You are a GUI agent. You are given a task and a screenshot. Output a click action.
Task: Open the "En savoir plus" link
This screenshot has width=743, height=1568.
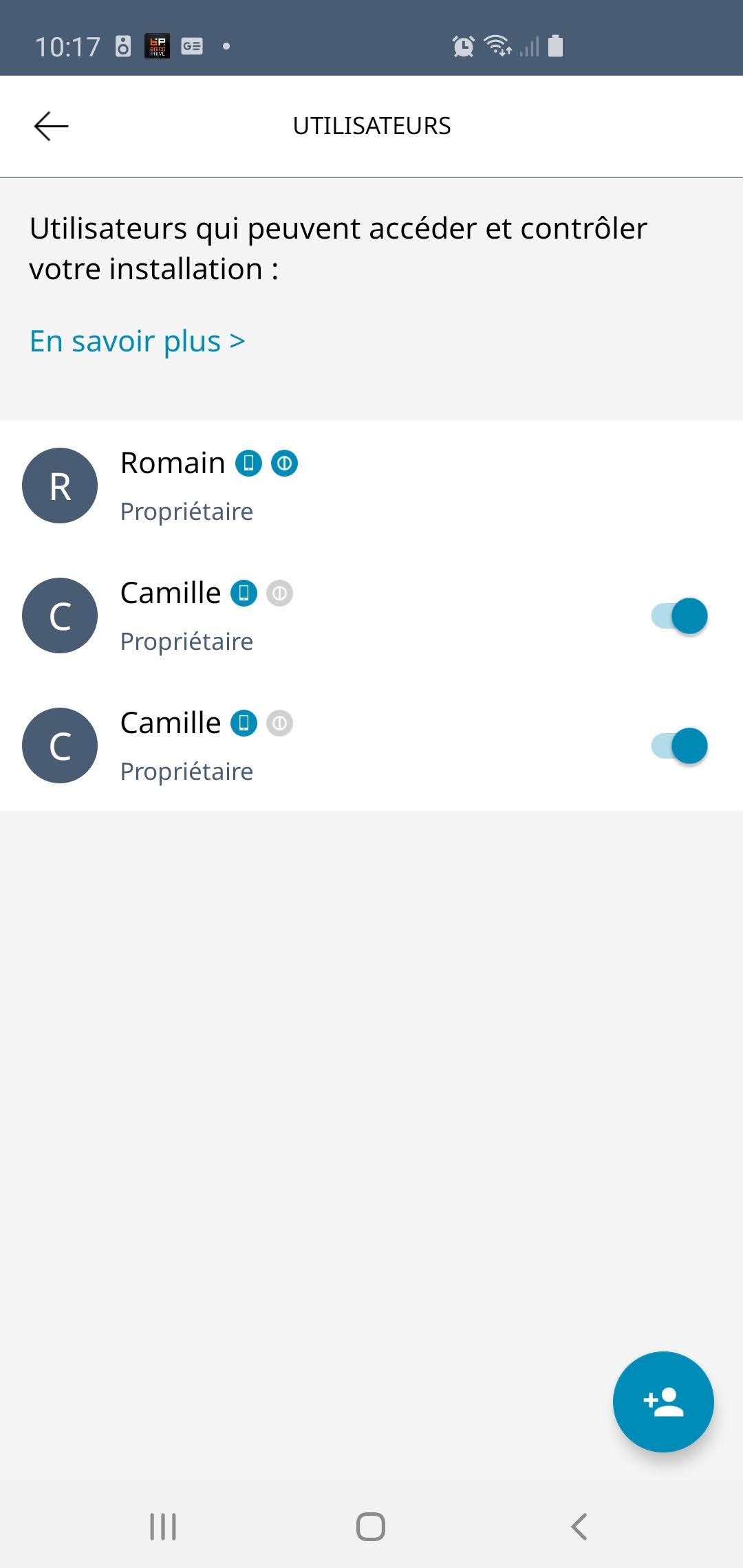point(137,341)
